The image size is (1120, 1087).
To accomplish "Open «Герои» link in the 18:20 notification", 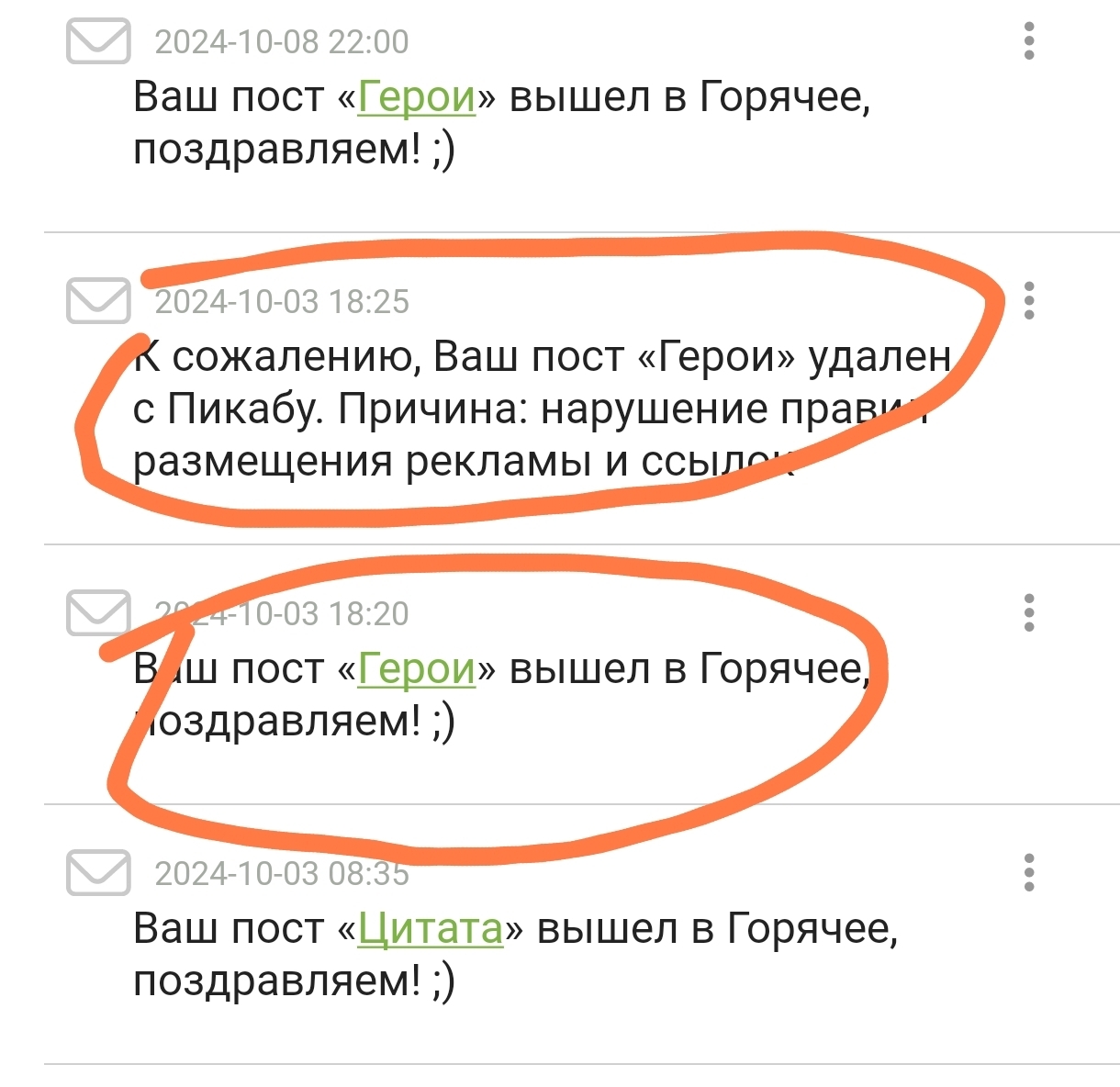I will click(x=416, y=669).
